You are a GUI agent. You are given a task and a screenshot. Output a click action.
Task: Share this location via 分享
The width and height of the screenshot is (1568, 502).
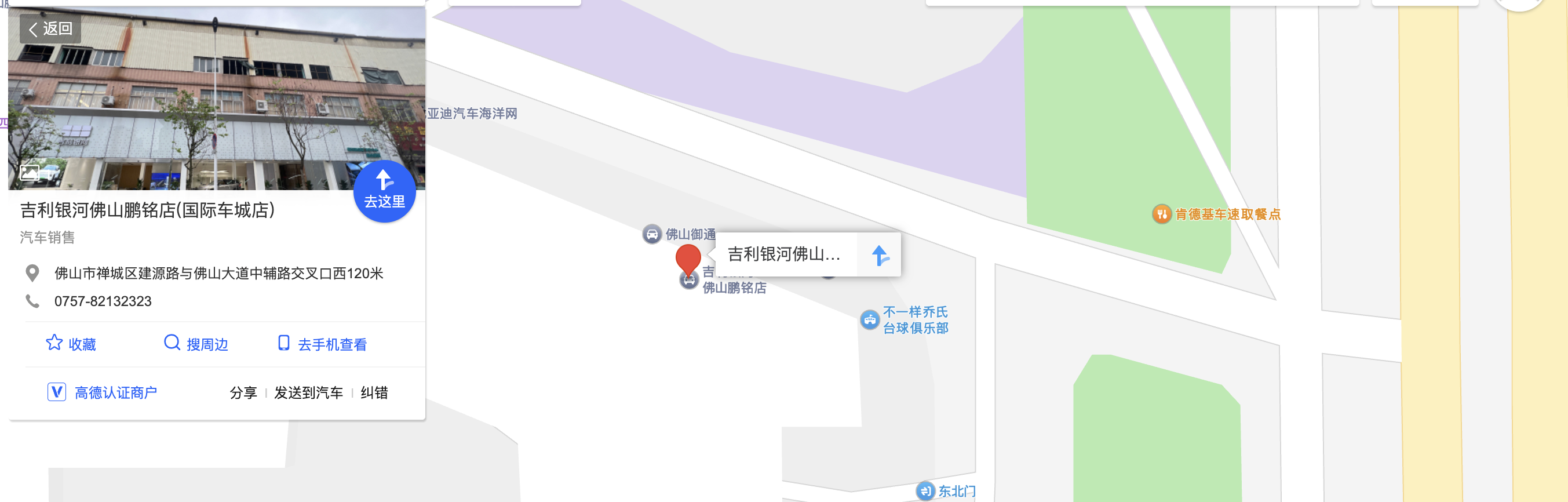click(x=243, y=393)
